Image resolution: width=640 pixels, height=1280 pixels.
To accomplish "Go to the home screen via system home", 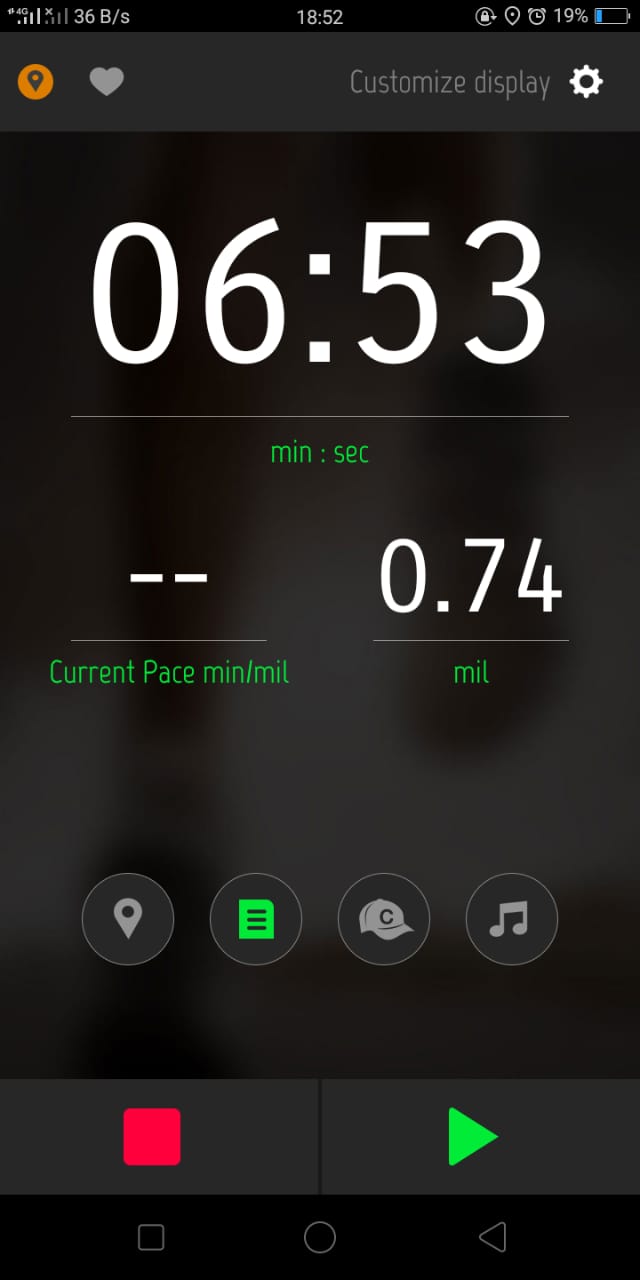I will [320, 1237].
